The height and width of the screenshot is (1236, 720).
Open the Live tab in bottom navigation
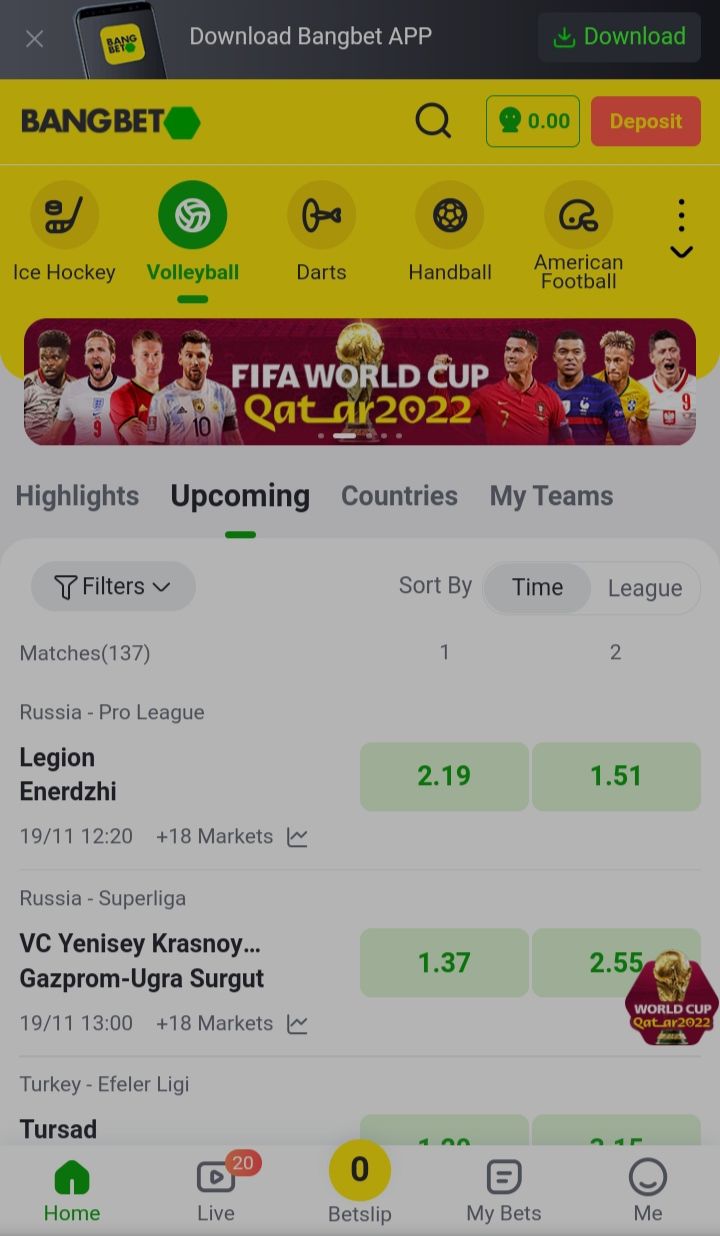click(x=216, y=1190)
